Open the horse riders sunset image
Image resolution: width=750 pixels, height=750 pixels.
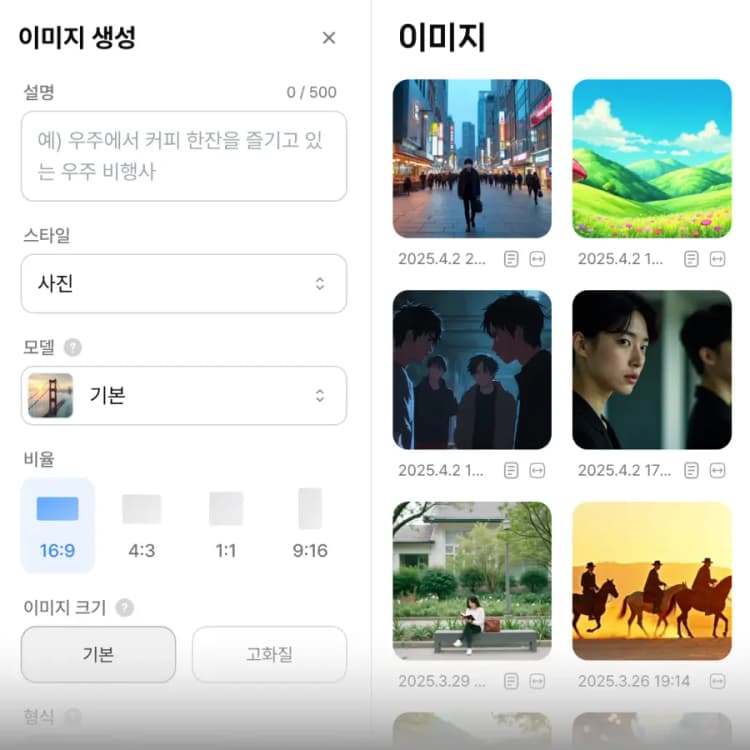click(651, 580)
